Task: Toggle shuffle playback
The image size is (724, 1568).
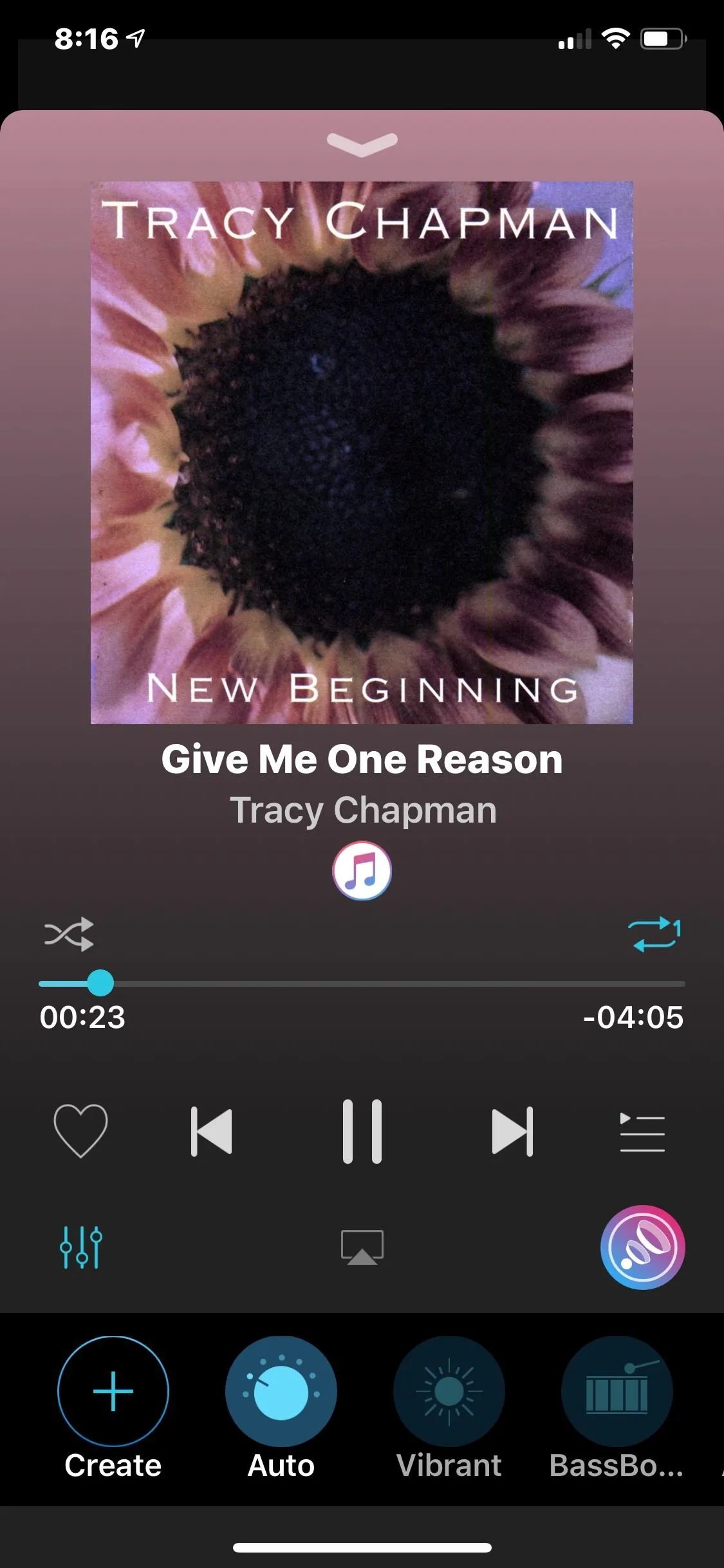Action: (x=69, y=934)
